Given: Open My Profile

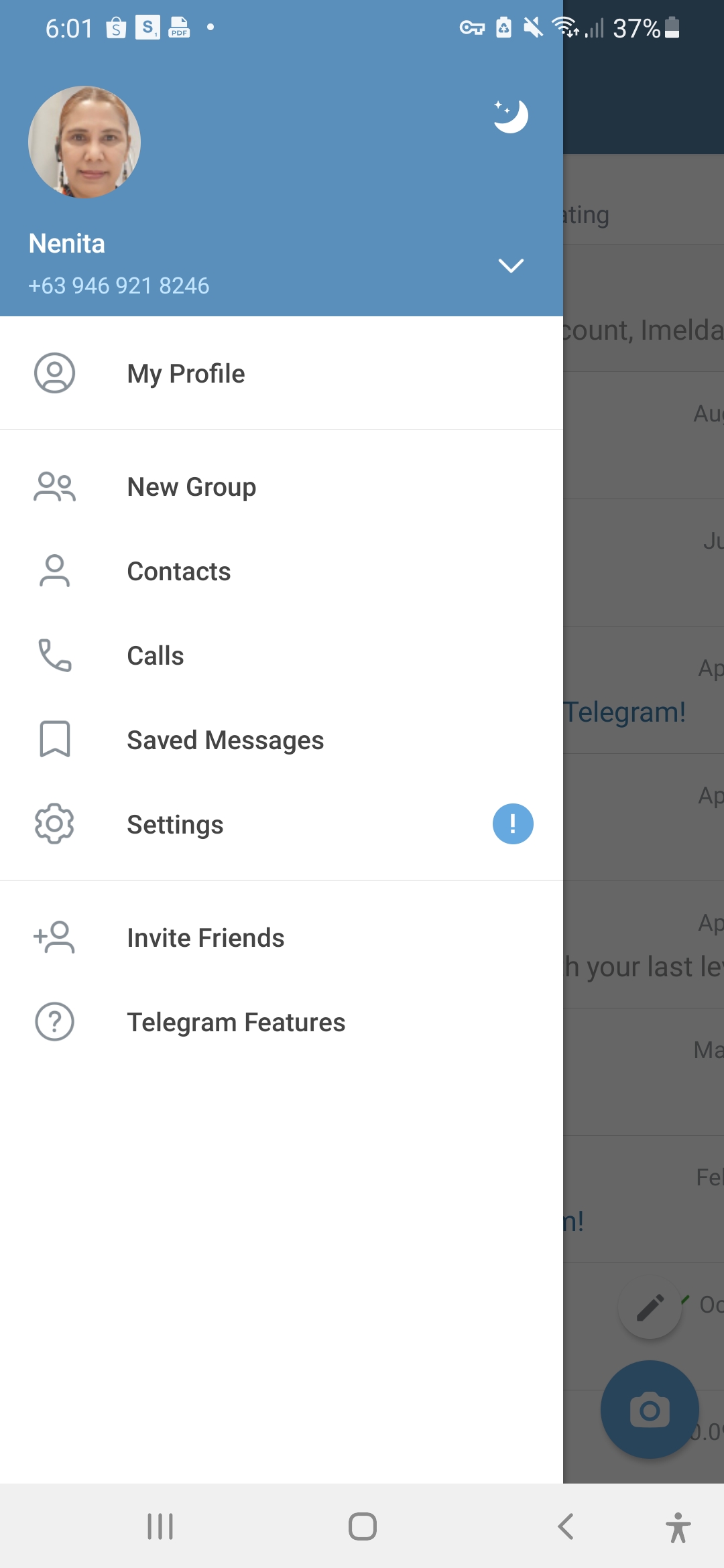Looking at the screenshot, I should [186, 374].
